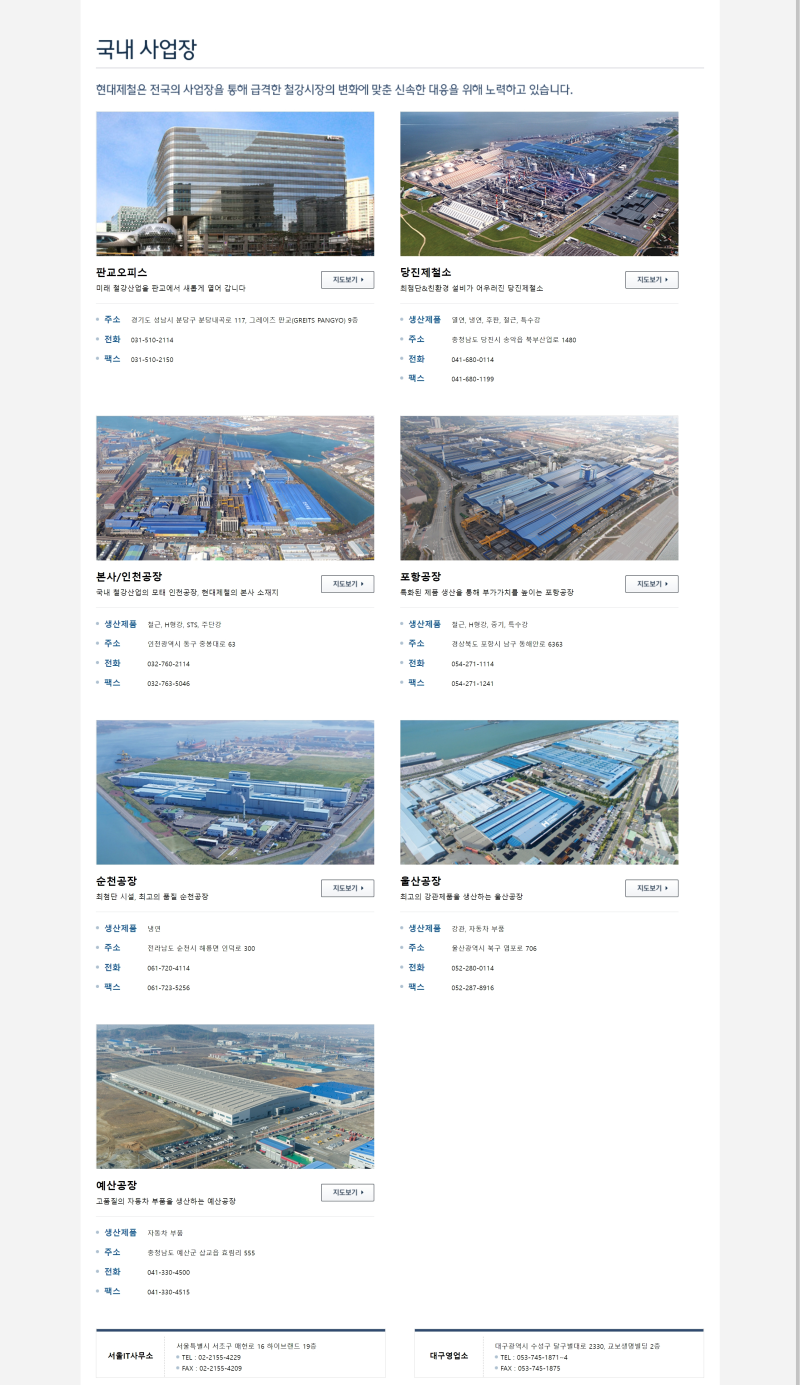Tap 지도보기 for 본사/인천공장
Viewport: 800px width, 1385px height.
pos(347,584)
